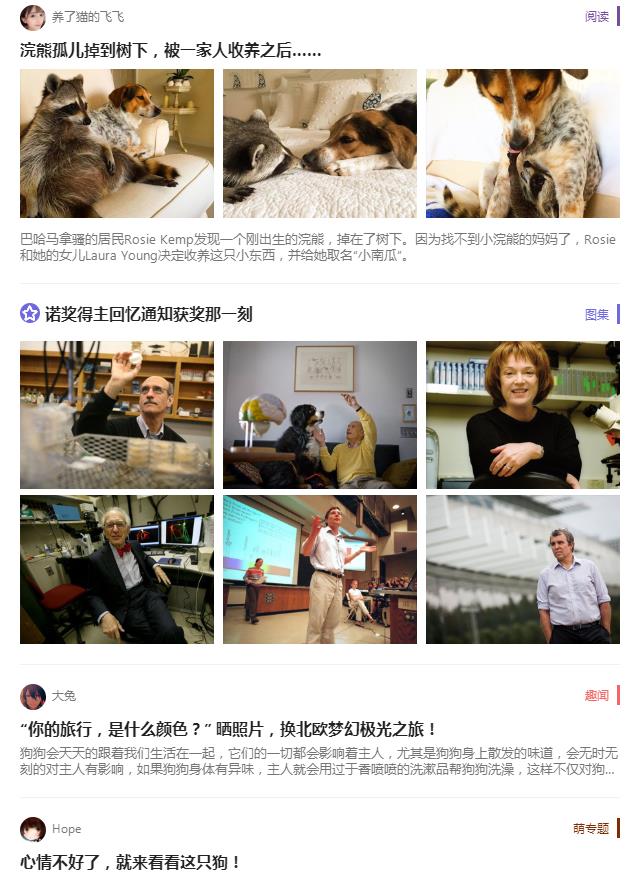639x873 pixels.
Task: Open the raccoon orphan article headline
Action: (x=171, y=50)
